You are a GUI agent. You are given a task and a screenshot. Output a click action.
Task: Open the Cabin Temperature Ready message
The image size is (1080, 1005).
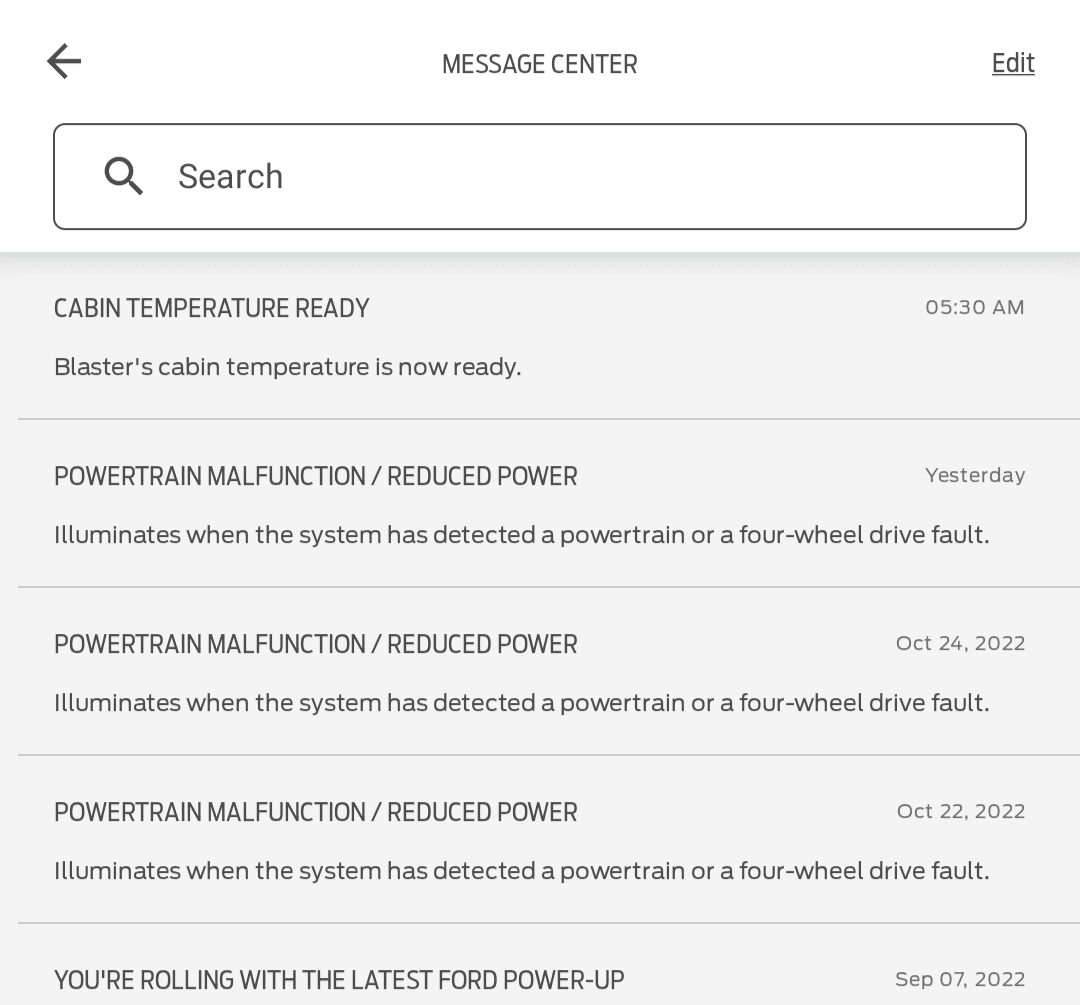(x=540, y=337)
